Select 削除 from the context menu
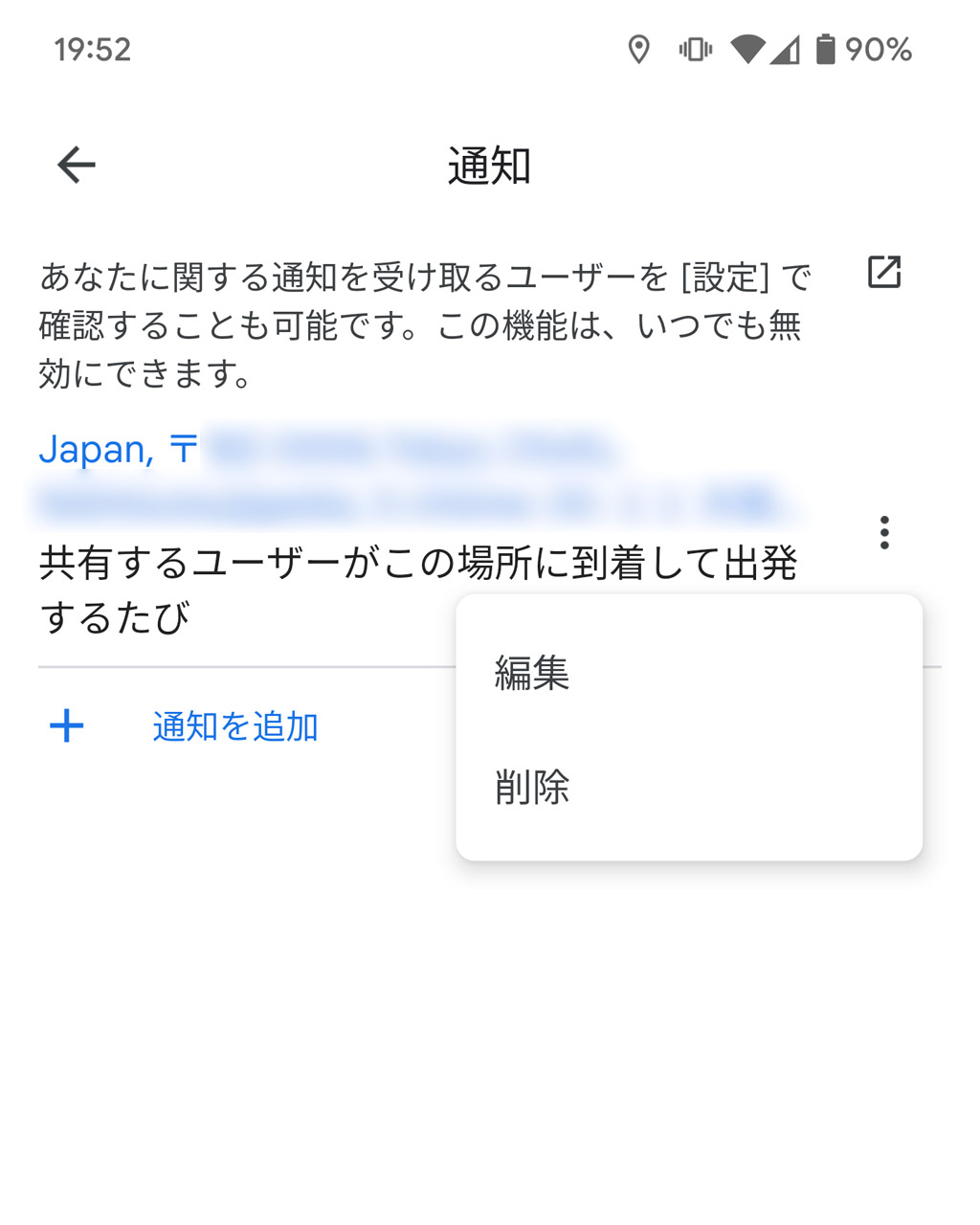The width and height of the screenshot is (980, 1225). (532, 788)
